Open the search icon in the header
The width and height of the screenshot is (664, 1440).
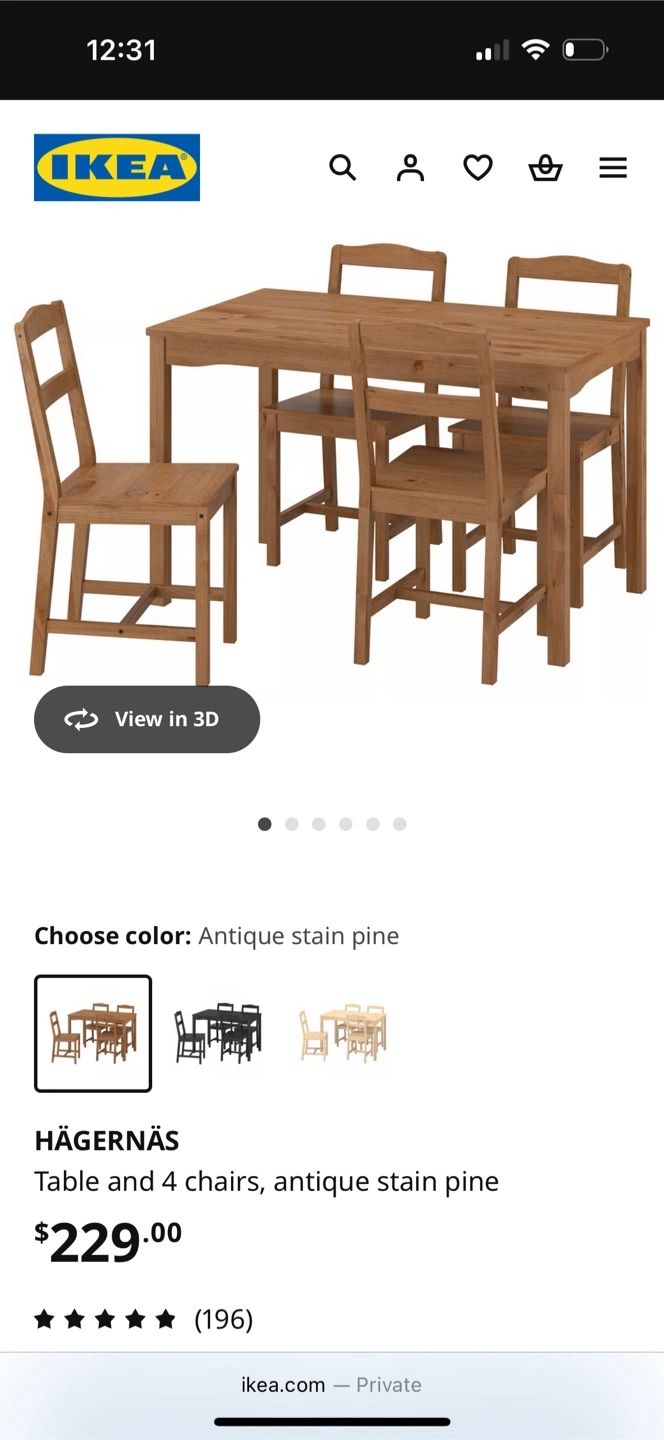(343, 168)
